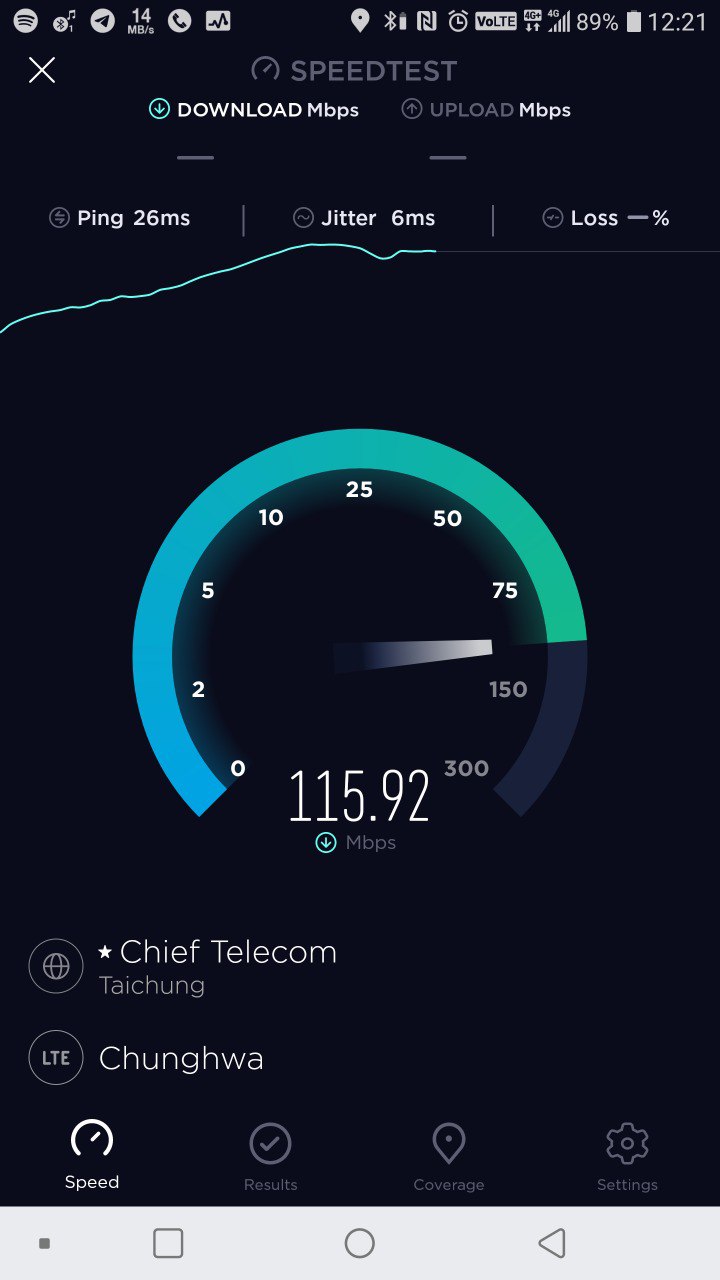Image resolution: width=720 pixels, height=1280 pixels.
Task: Switch to the Speed tab
Action: (92, 1156)
